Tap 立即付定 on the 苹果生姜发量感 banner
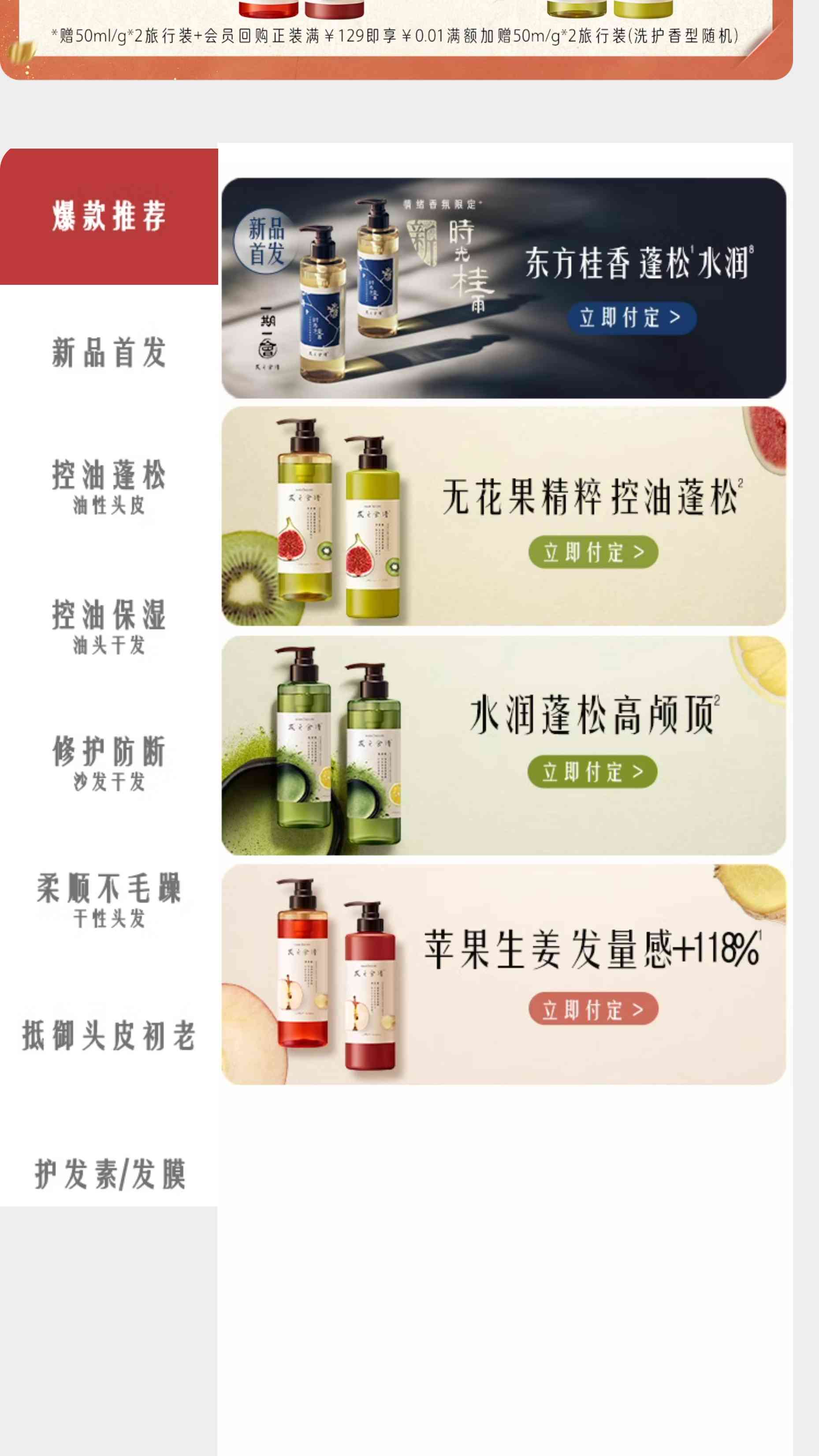The width and height of the screenshot is (819, 1456). point(593,1009)
